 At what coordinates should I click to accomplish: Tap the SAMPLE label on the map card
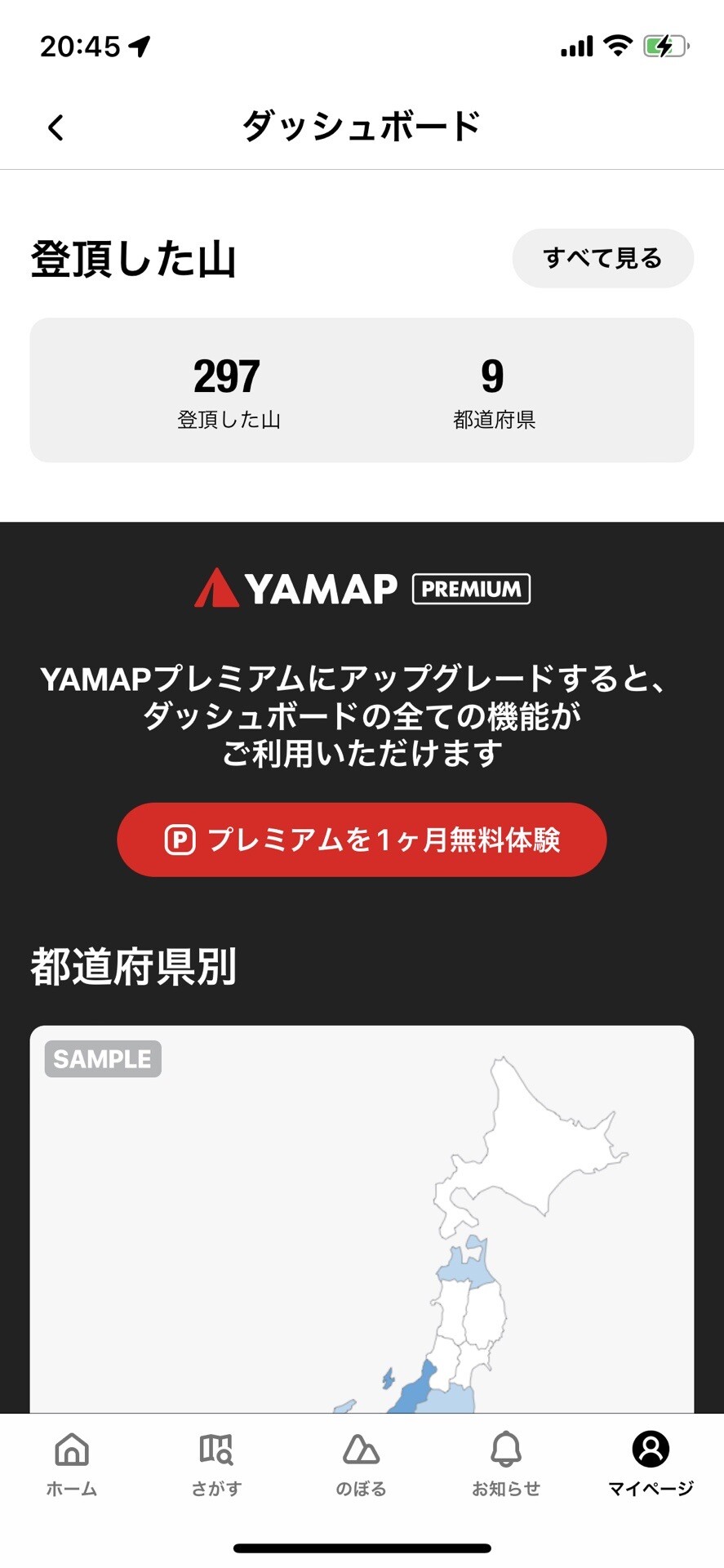[x=102, y=1058]
